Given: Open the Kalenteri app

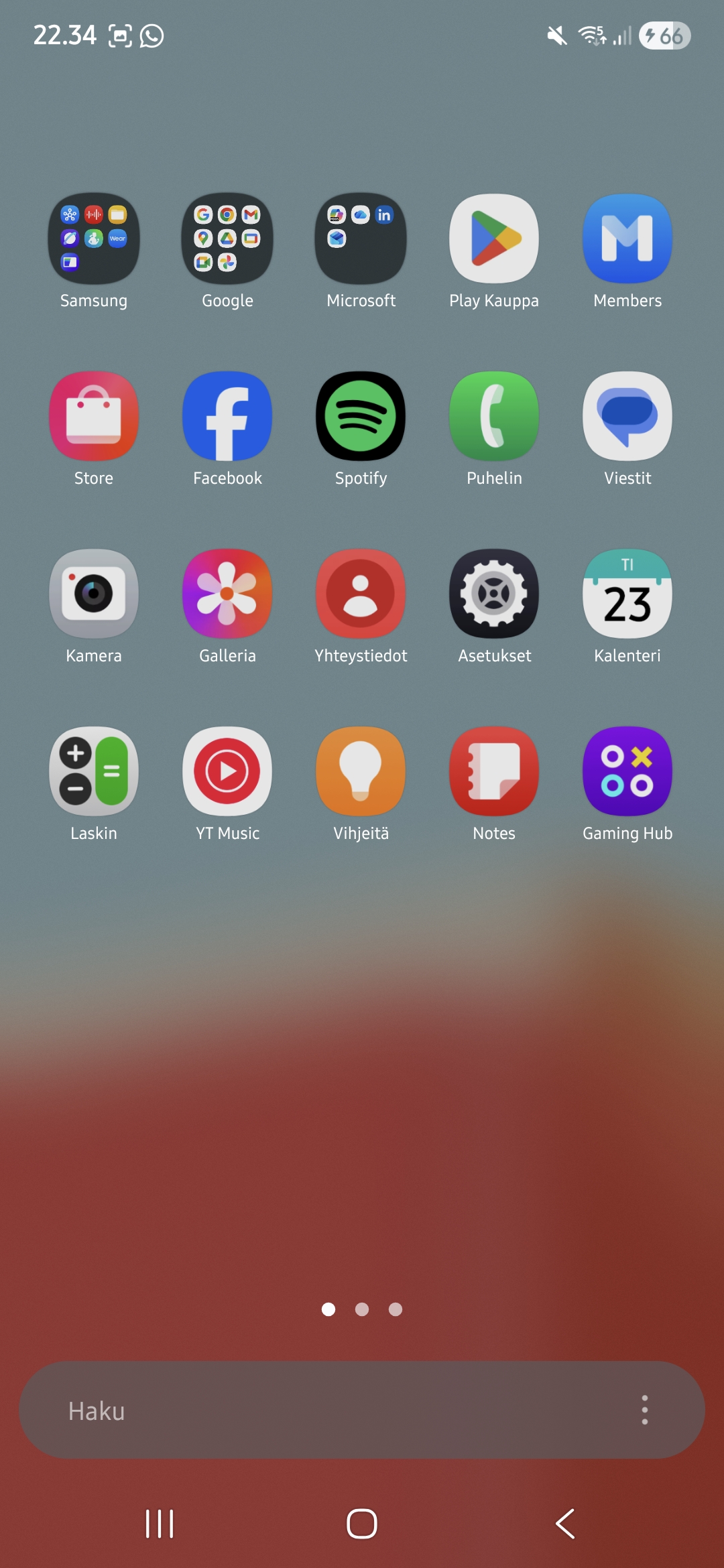Looking at the screenshot, I should pyautogui.click(x=627, y=594).
